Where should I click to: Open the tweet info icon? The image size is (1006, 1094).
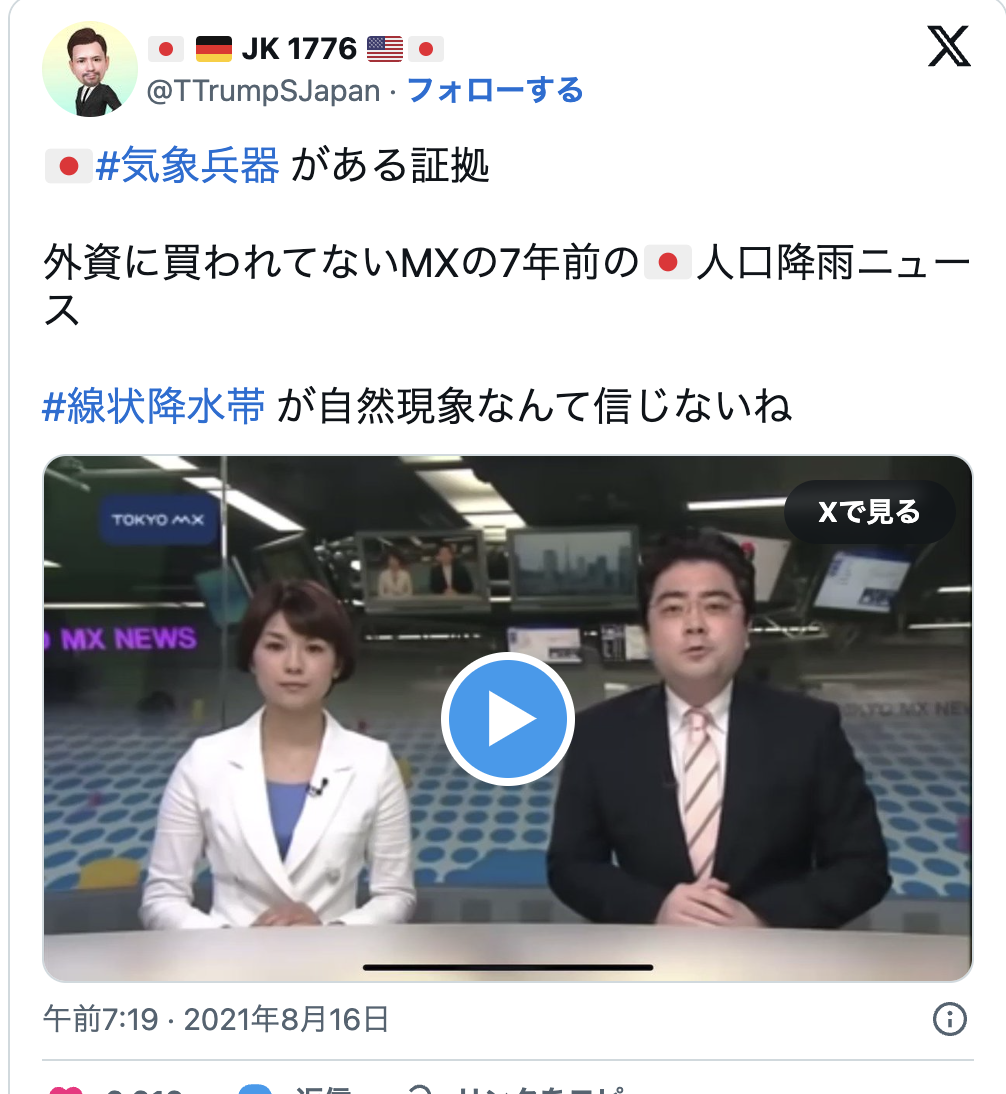(948, 1019)
